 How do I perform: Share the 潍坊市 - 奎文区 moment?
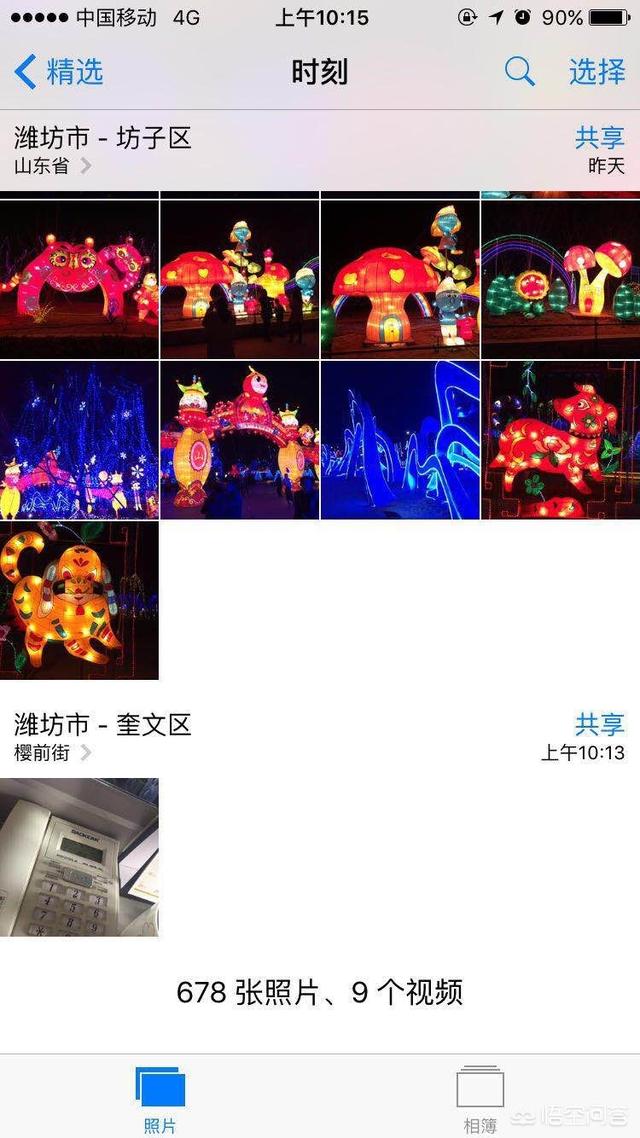pos(599,724)
